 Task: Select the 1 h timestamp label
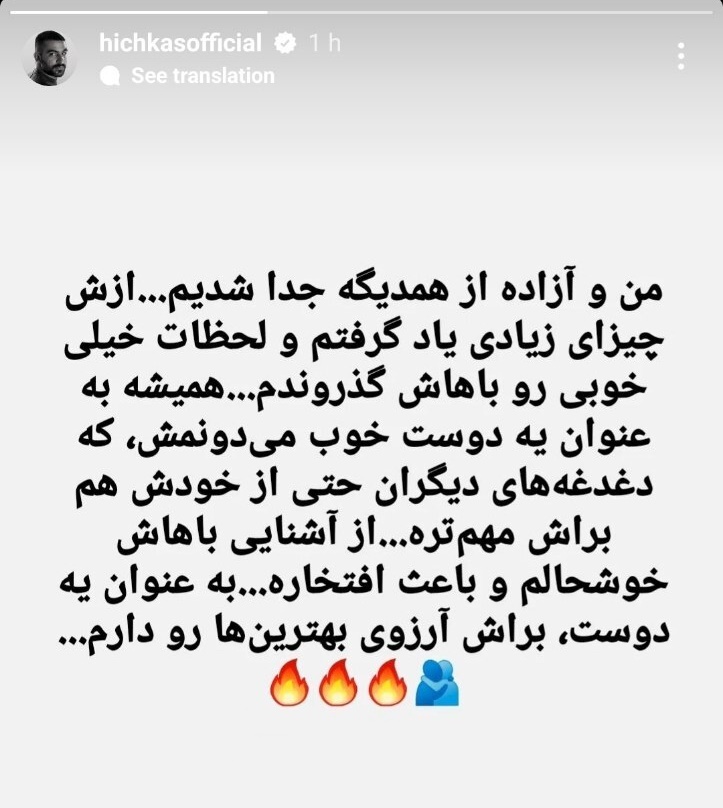322,42
